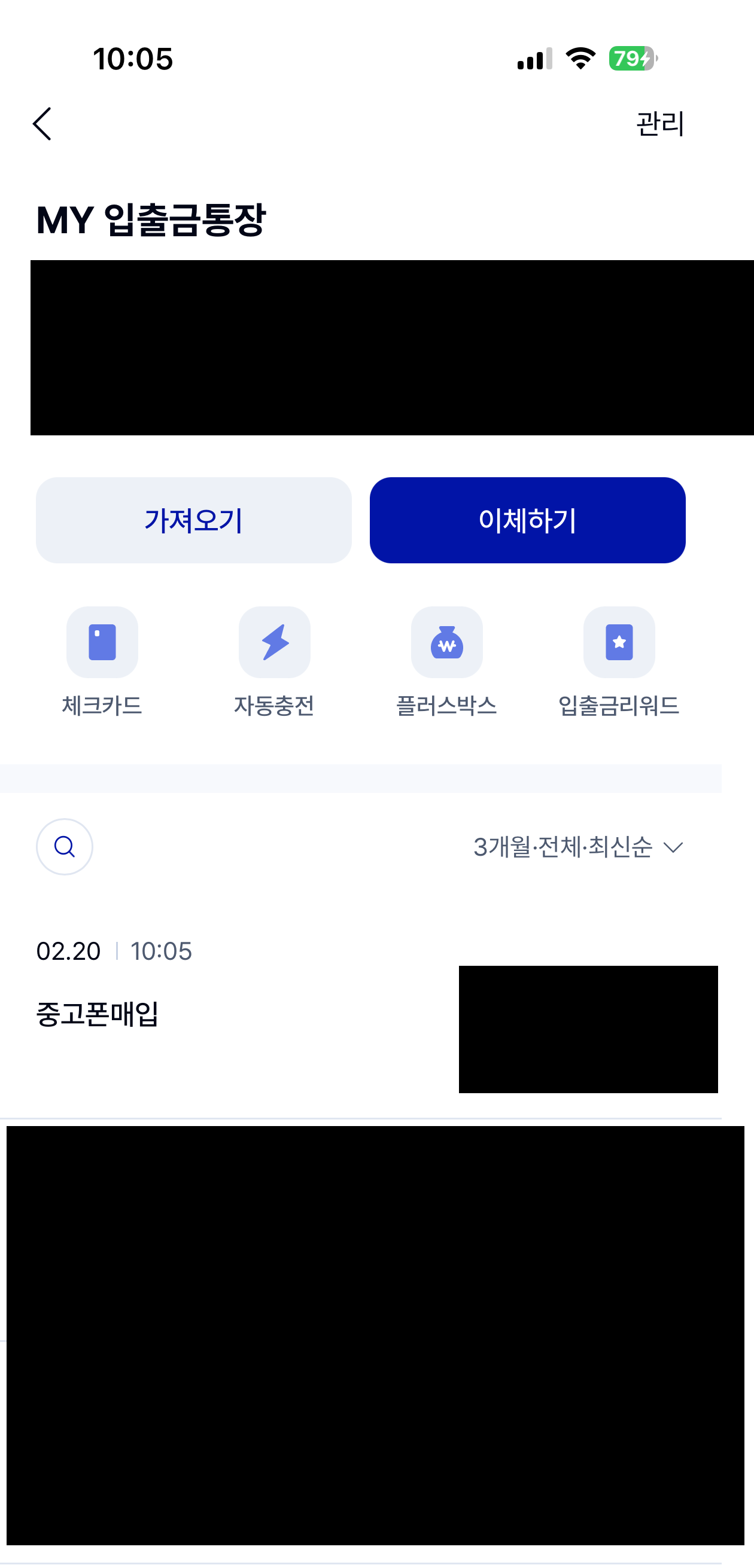This screenshot has width=754, height=1568.
Task: Tap the MY 입출금통장 account title
Action: tap(151, 220)
